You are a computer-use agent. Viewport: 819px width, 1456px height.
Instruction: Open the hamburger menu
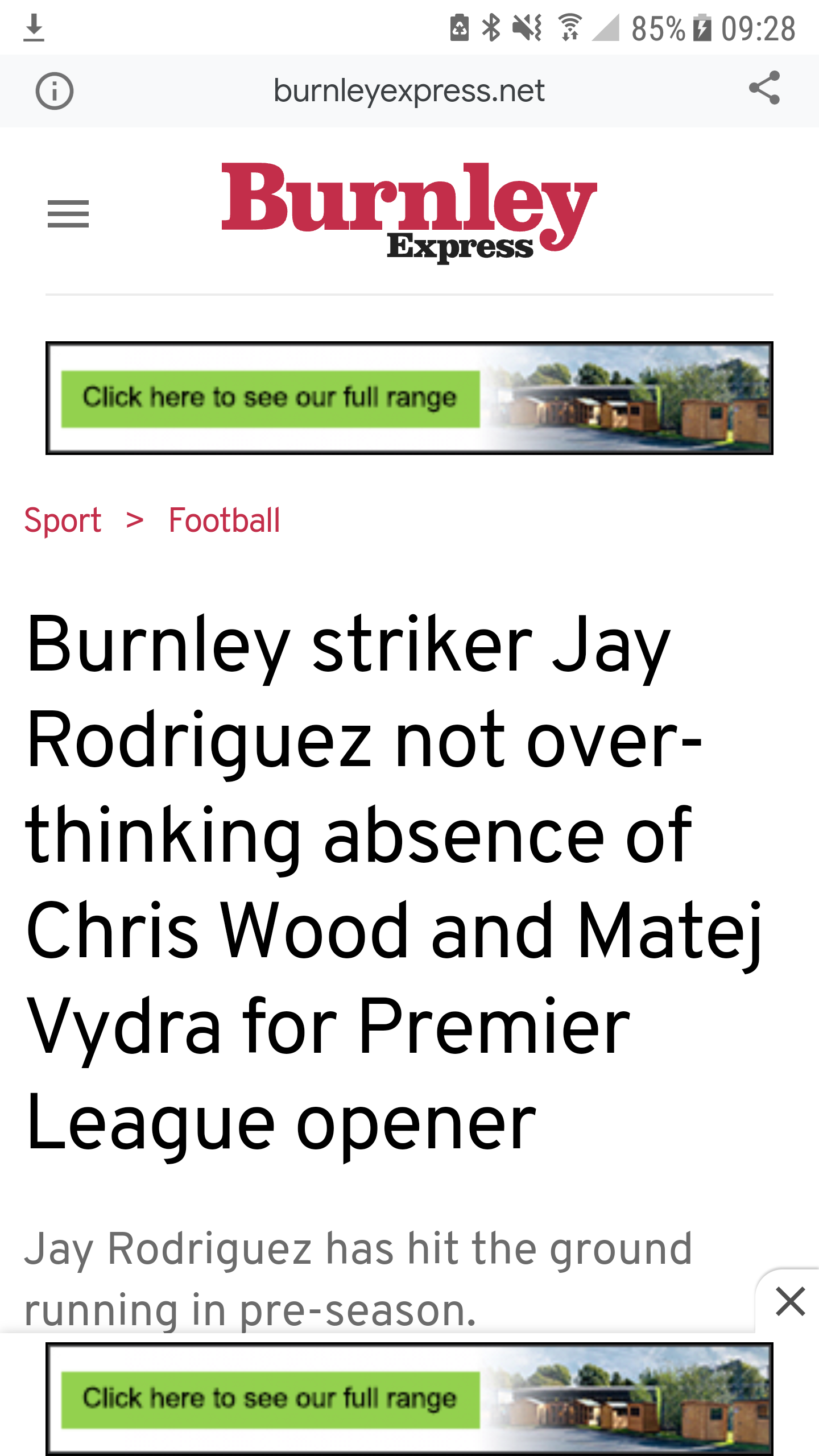point(68,214)
